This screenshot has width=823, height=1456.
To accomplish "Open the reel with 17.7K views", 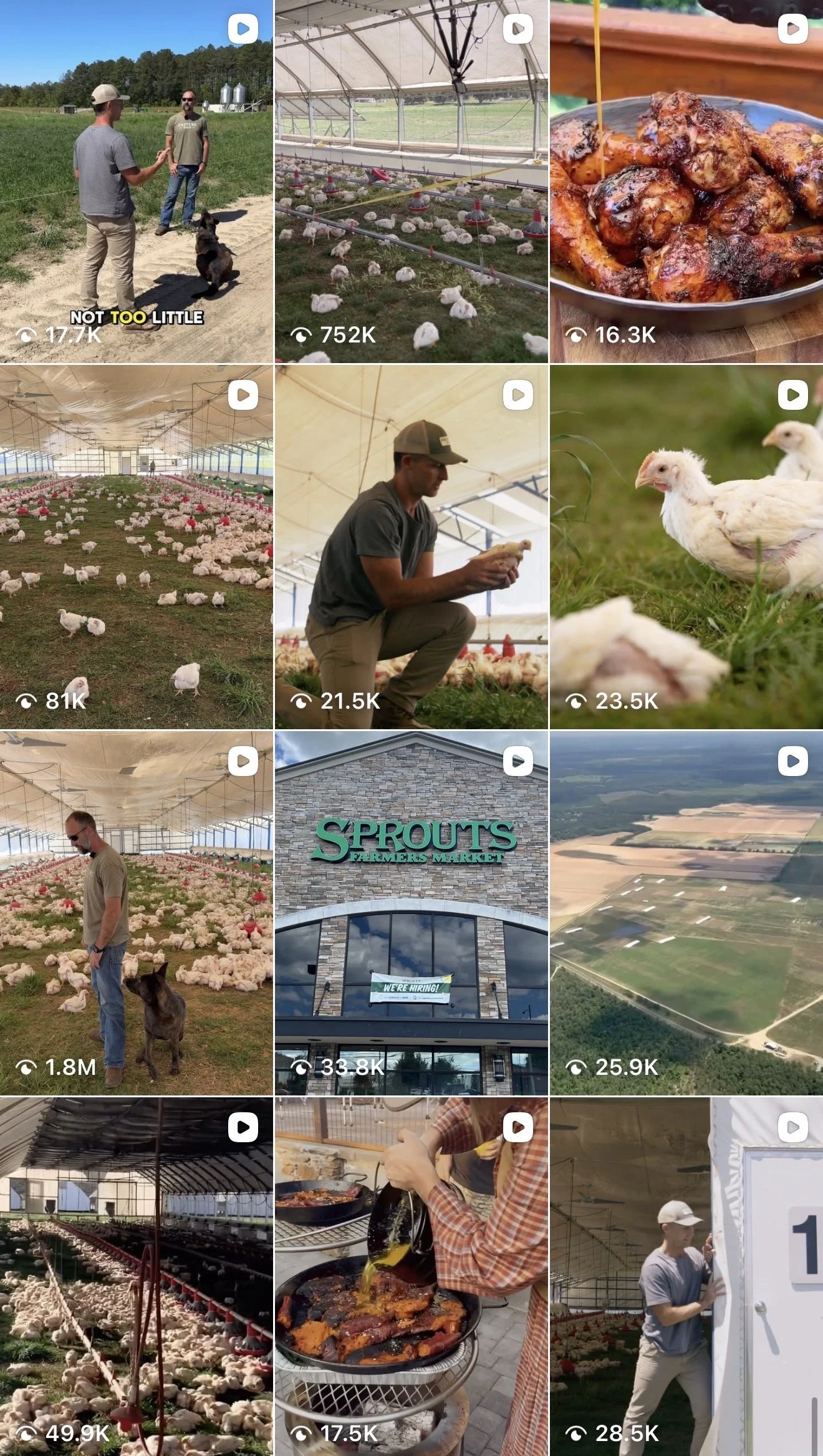I will pos(137,181).
